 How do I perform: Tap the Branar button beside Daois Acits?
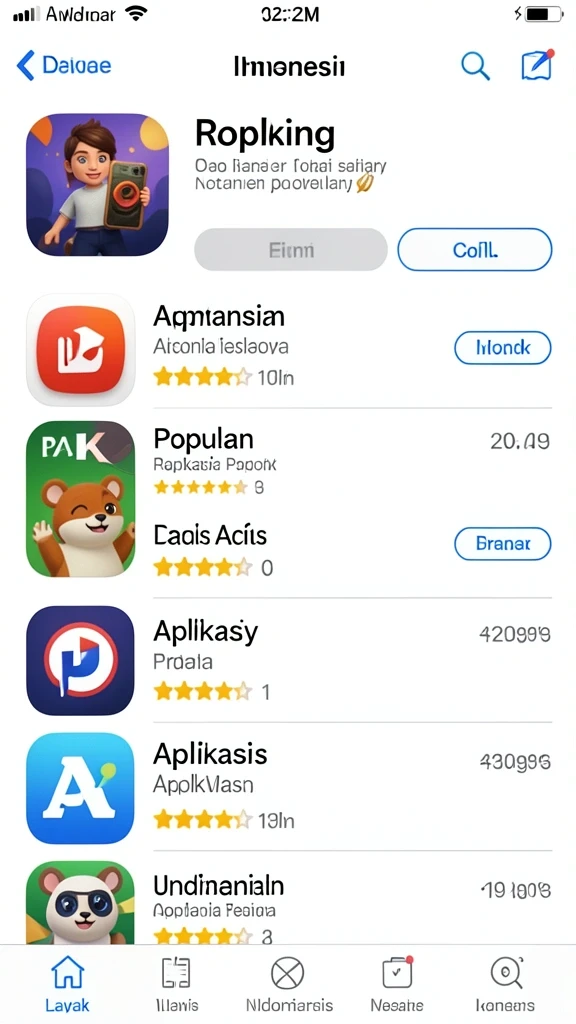502,543
